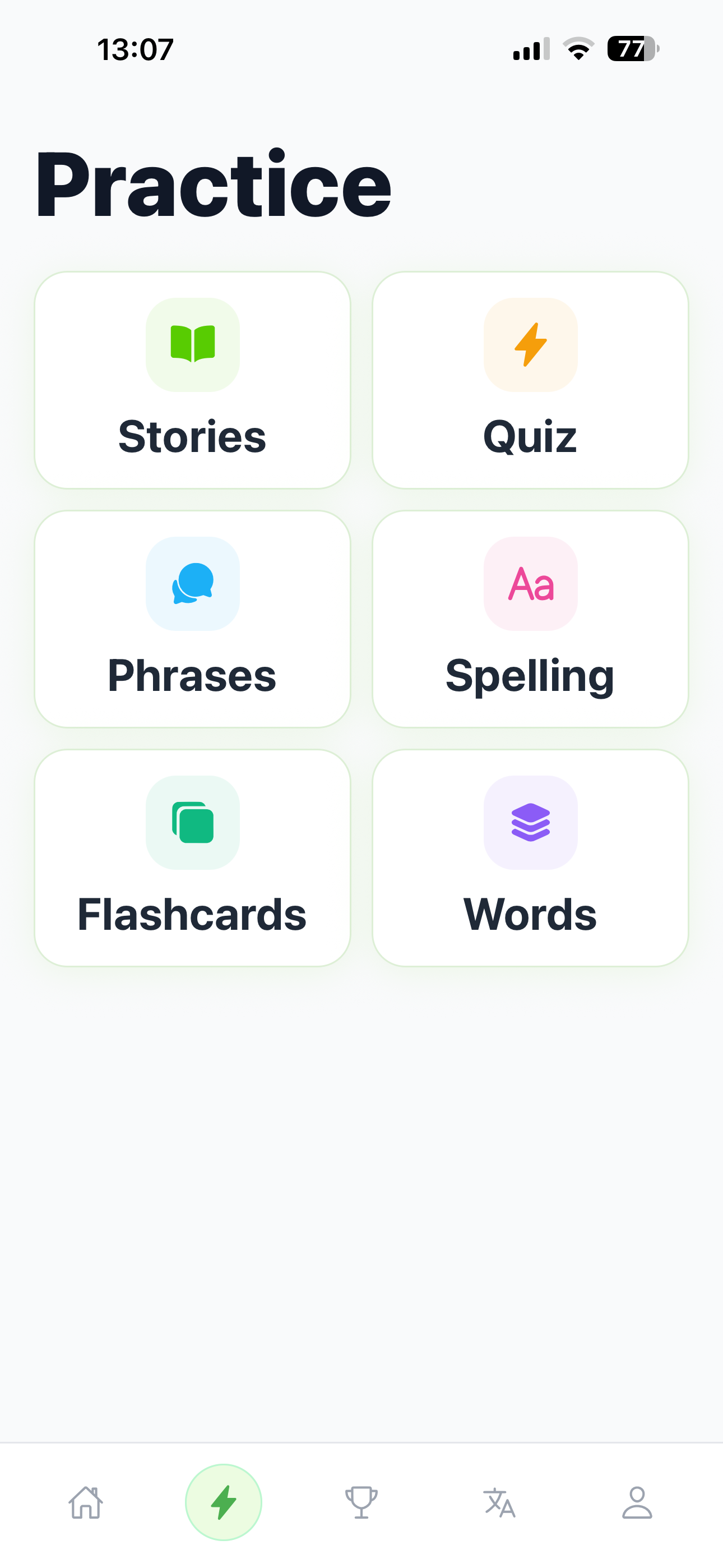The height and width of the screenshot is (1568, 723).
Task: Open the Stories practice card
Action: pos(192,380)
